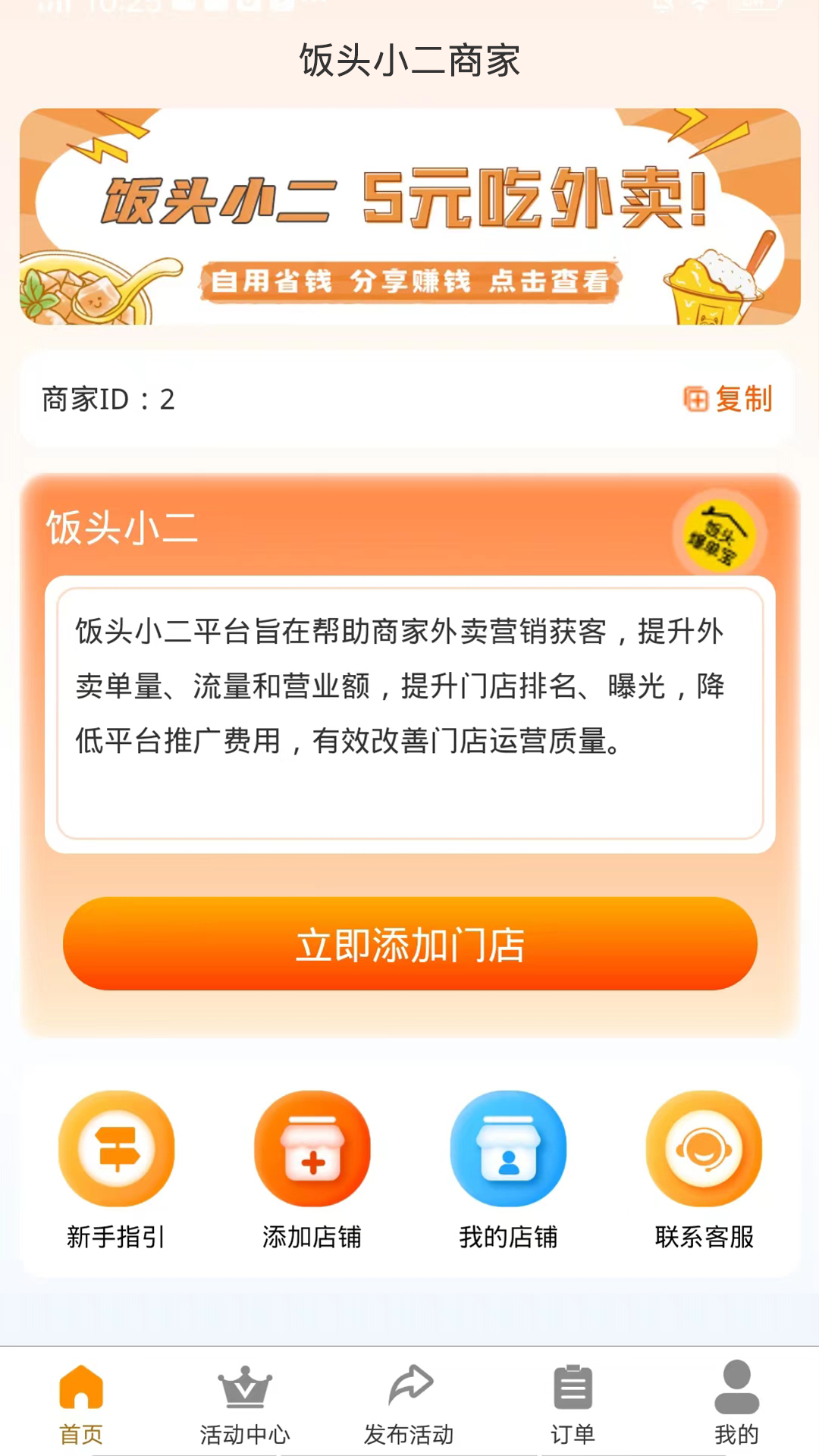Image resolution: width=819 pixels, height=1456 pixels.
Task: Click 复制 to copy the merchant ID
Action: pyautogui.click(x=746, y=400)
